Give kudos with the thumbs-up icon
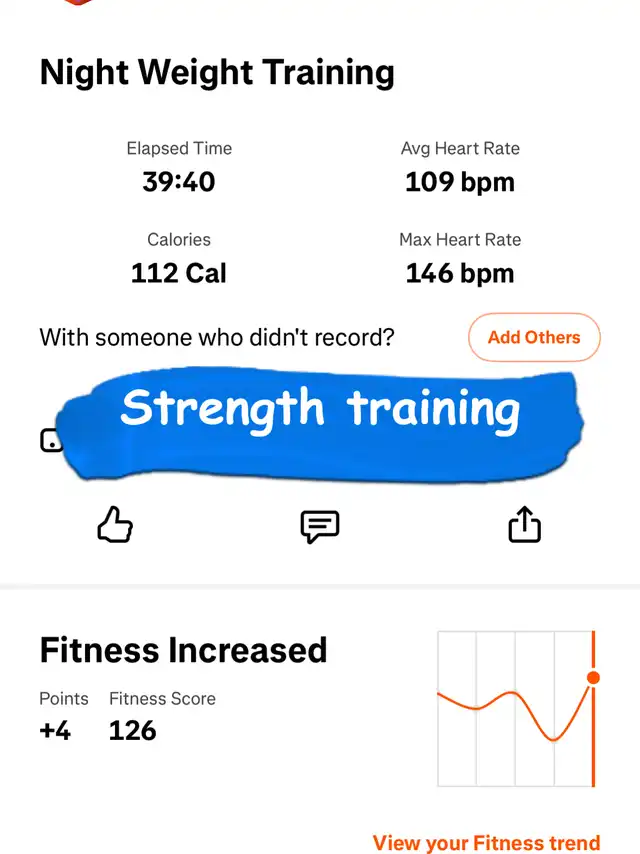Viewport: 640px width, 854px height. click(x=115, y=524)
